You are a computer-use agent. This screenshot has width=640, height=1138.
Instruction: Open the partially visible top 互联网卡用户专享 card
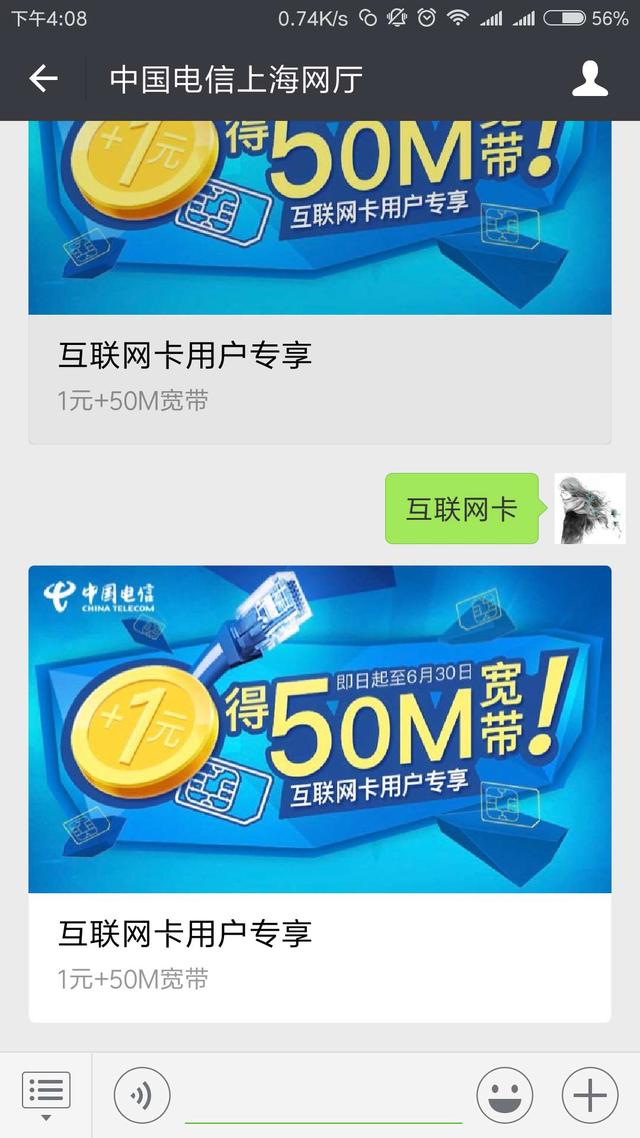click(x=319, y=280)
